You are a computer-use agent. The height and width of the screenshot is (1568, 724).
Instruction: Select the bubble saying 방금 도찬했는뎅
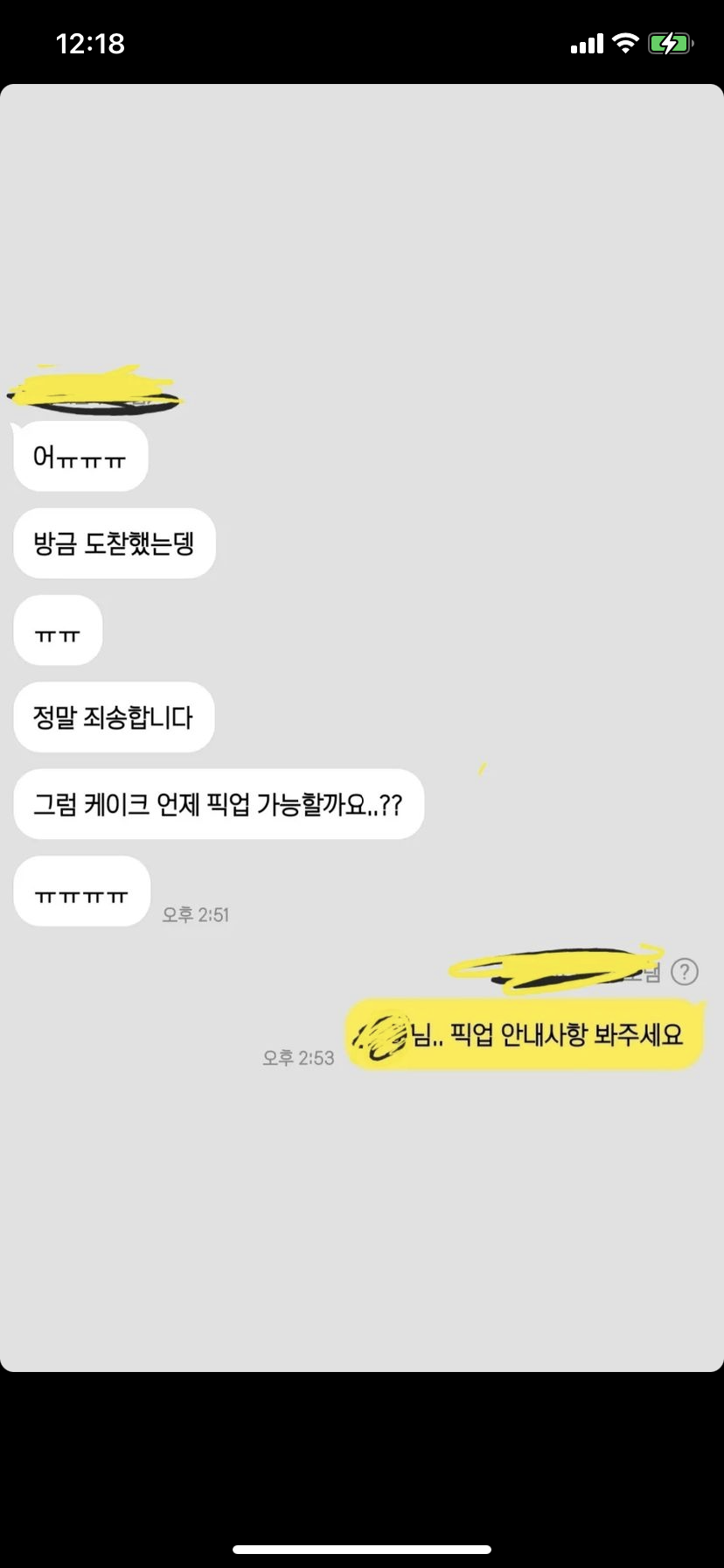(115, 542)
